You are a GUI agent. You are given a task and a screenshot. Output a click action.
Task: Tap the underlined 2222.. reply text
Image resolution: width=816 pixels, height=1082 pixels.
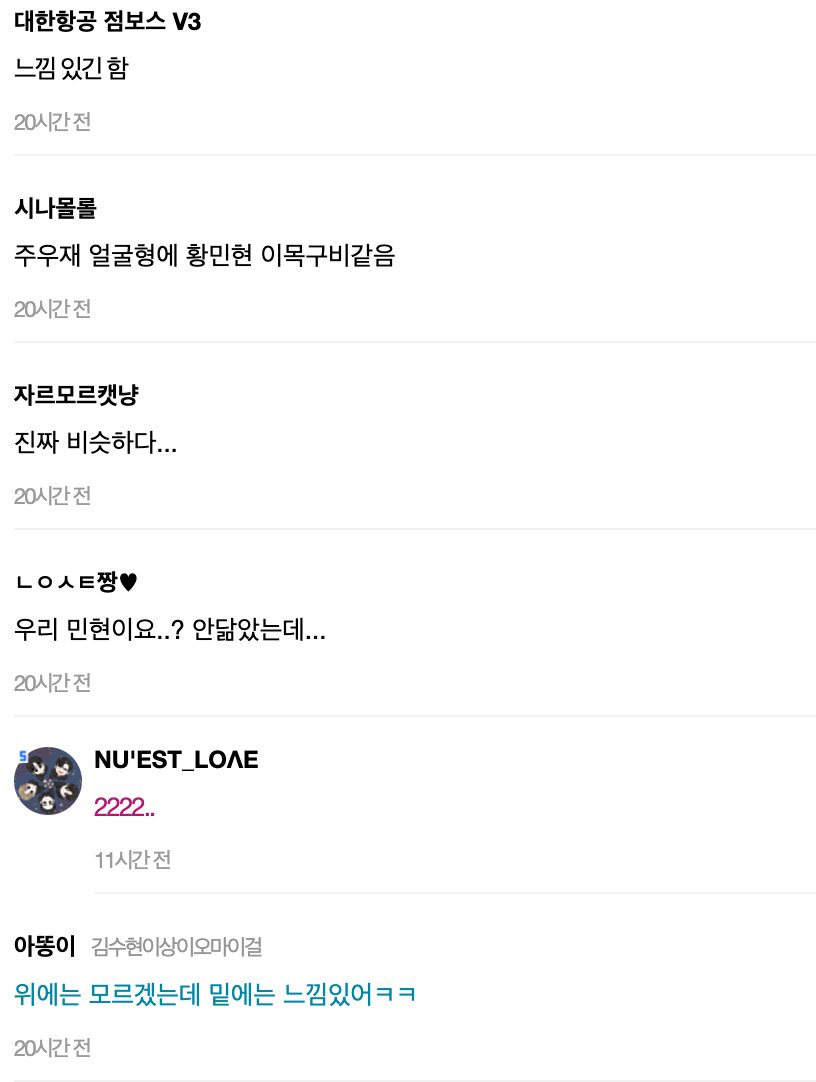124,808
